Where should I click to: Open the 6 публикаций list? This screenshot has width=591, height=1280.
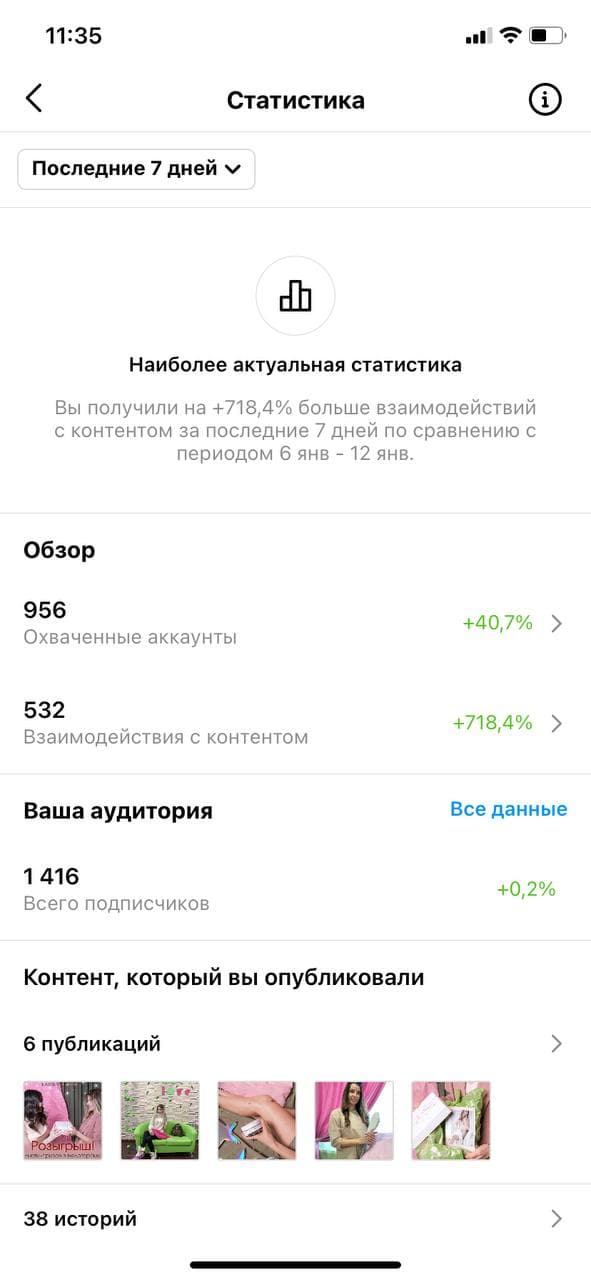pos(295,1044)
